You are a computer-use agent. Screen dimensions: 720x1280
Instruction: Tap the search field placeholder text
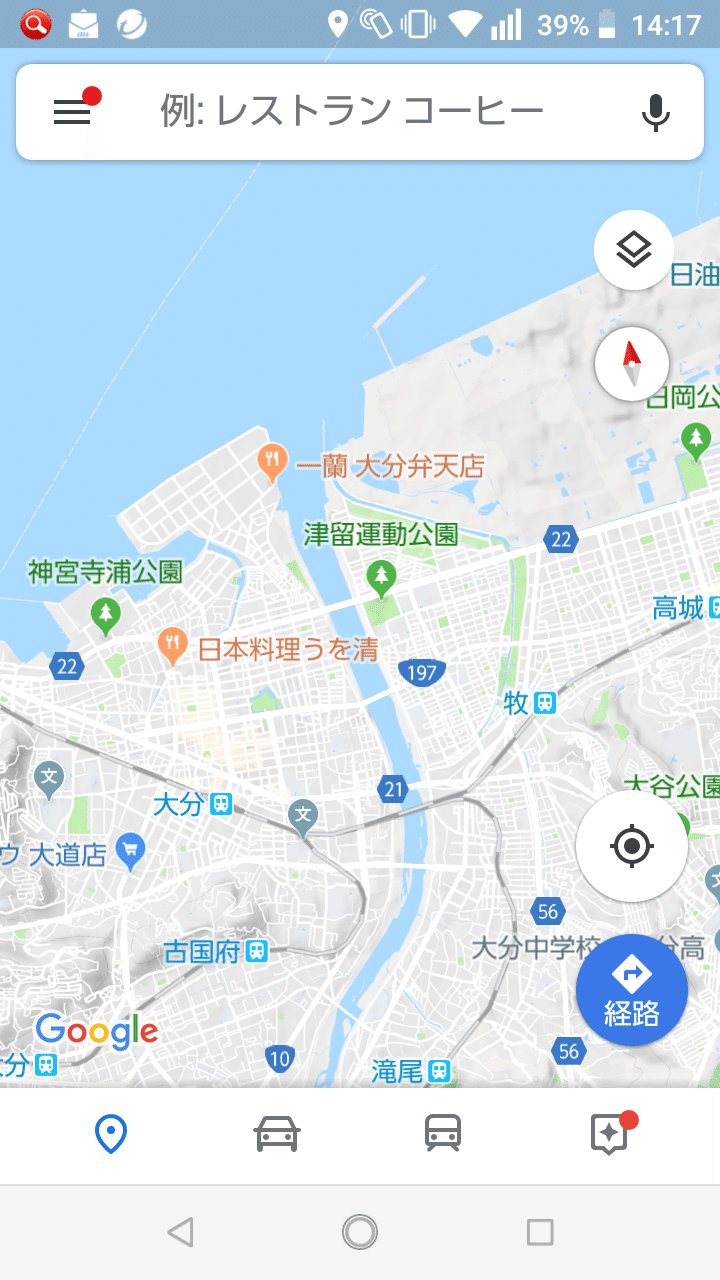(350, 111)
